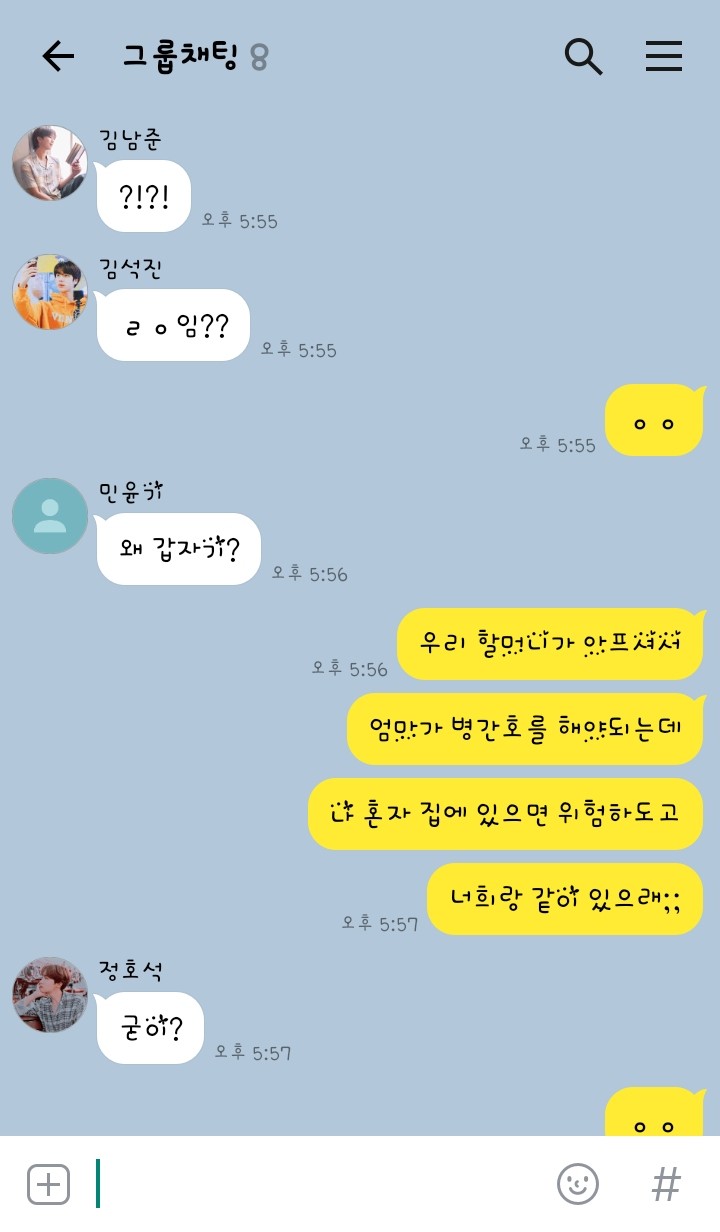Viewport: 720px width, 1232px height.
Task: View 김남준's profile picture
Action: pyautogui.click(x=50, y=163)
